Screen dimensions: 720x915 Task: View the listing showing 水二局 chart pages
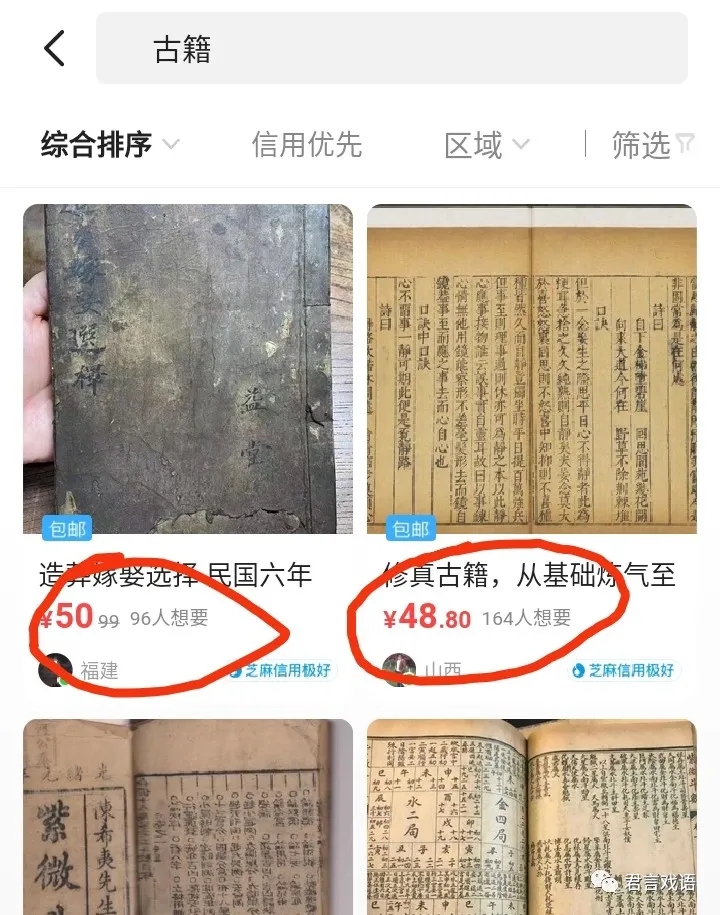tap(531, 815)
